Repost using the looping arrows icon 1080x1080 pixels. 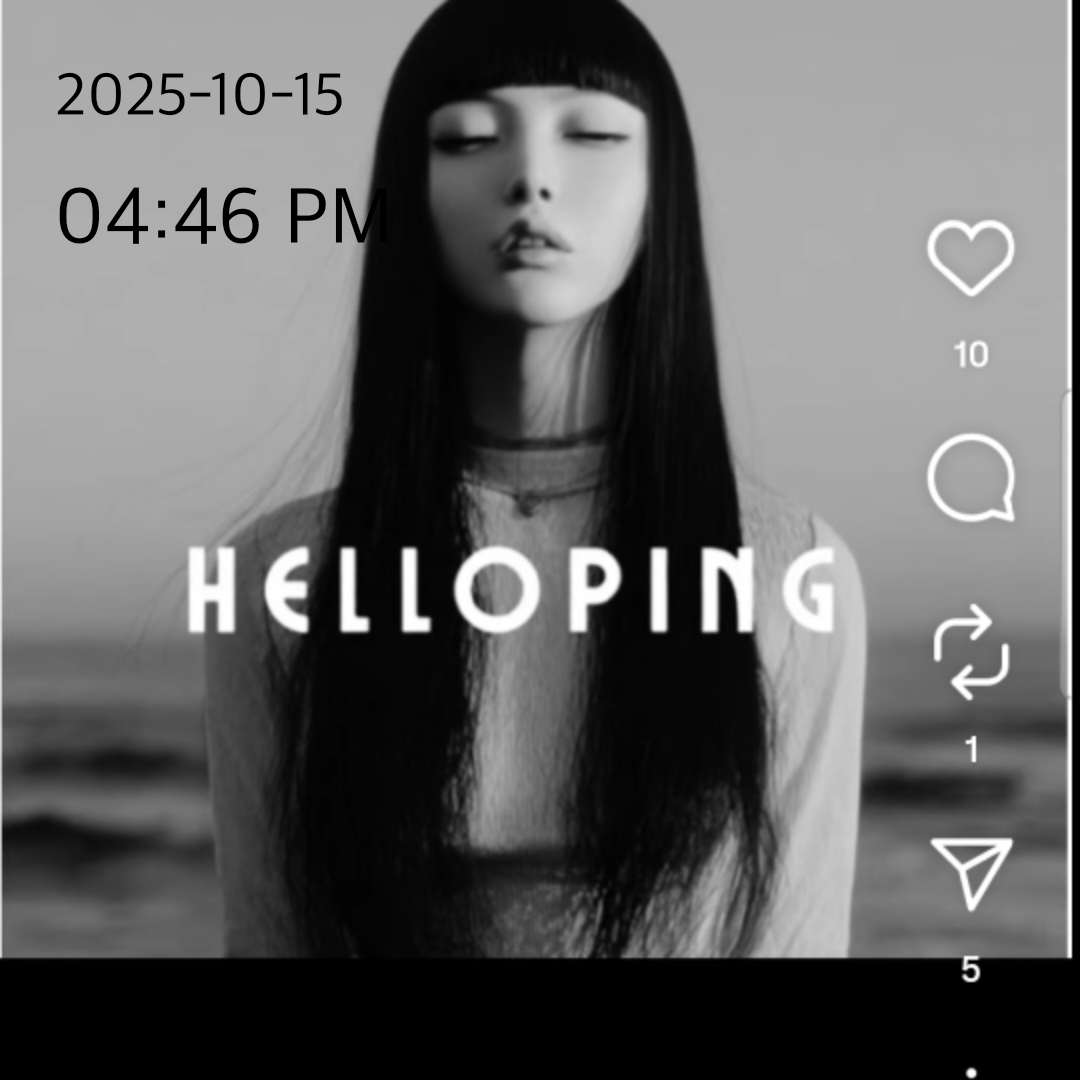pyautogui.click(x=970, y=656)
